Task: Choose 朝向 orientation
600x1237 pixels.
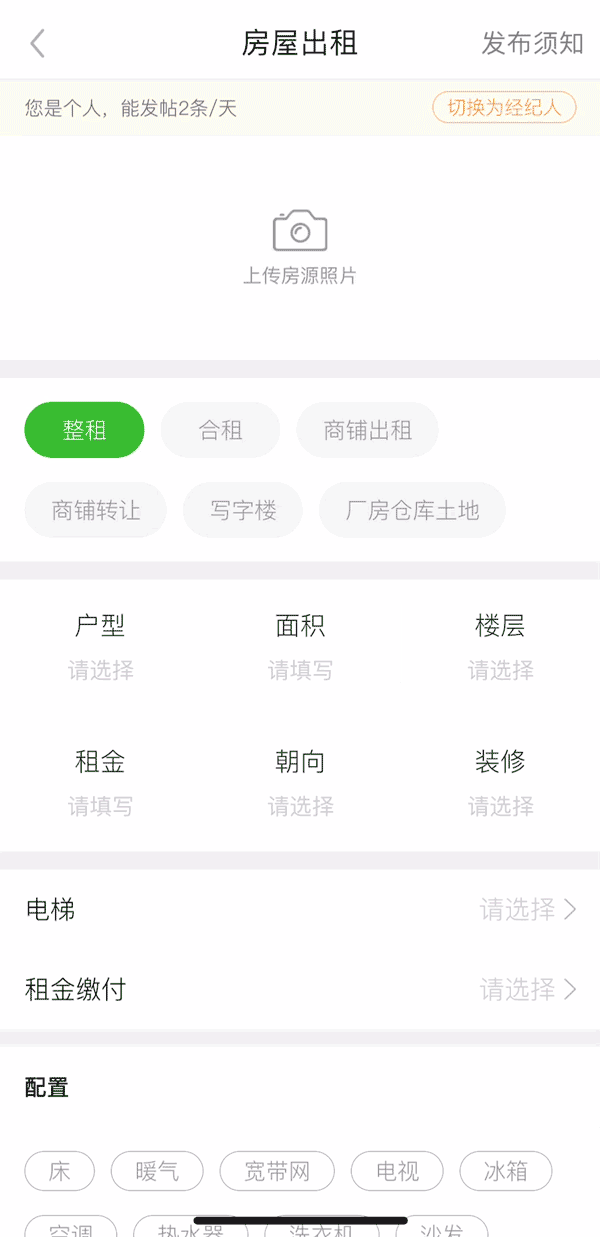Action: coord(300,782)
